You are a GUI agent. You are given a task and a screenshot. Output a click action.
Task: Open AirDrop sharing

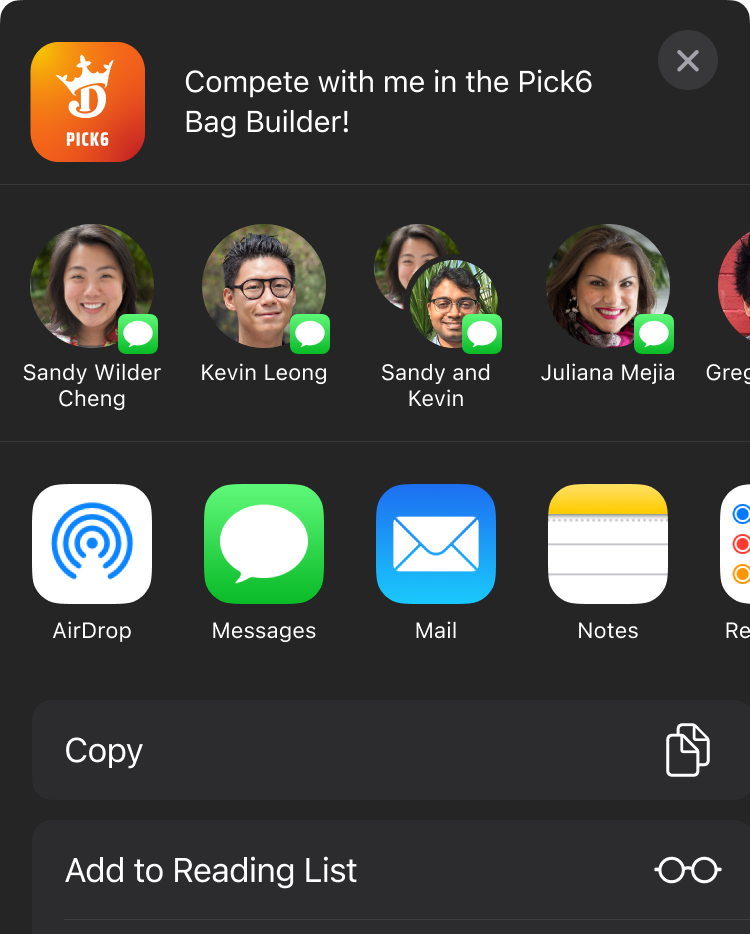click(92, 544)
